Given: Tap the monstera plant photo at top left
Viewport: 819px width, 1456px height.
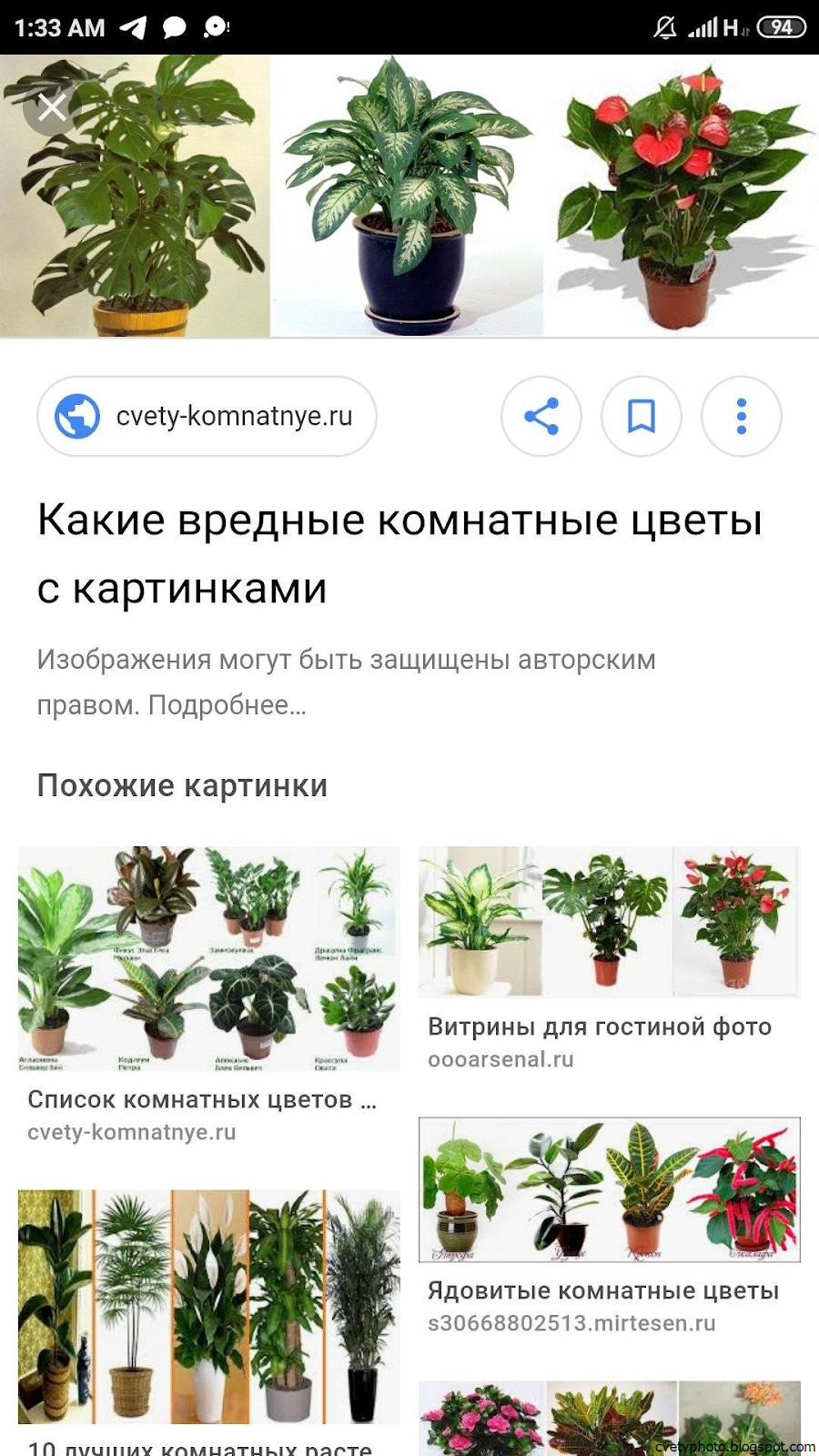Looking at the screenshot, I should [136, 196].
